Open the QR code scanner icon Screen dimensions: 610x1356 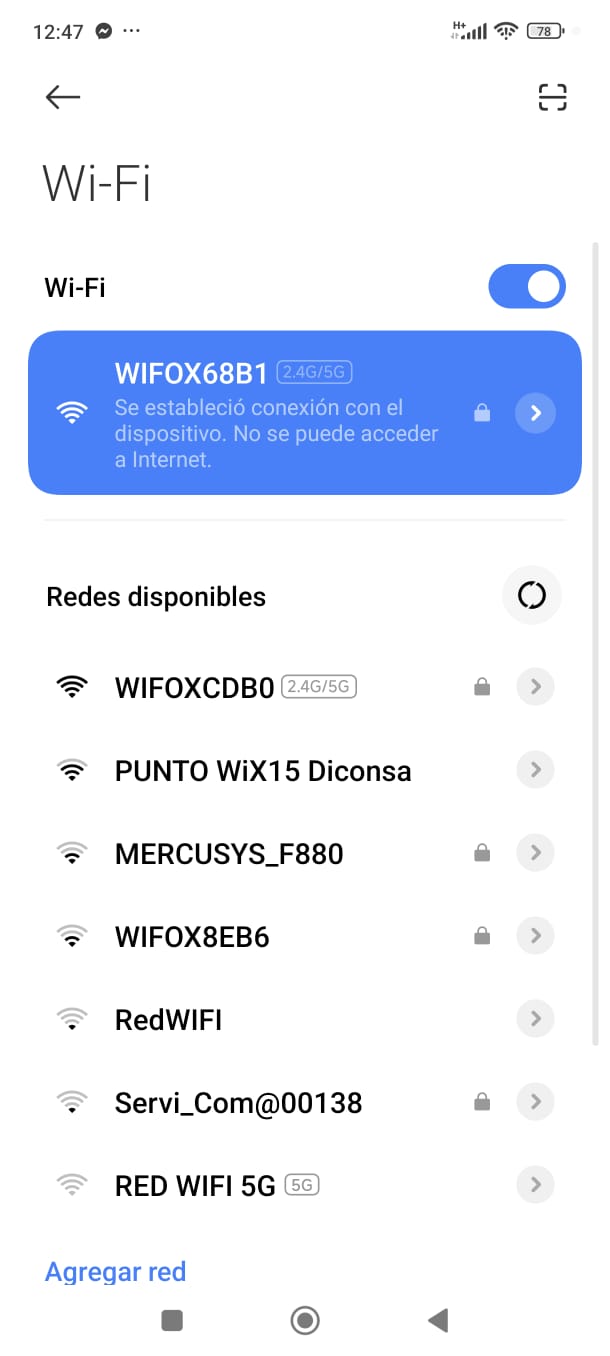coord(552,96)
